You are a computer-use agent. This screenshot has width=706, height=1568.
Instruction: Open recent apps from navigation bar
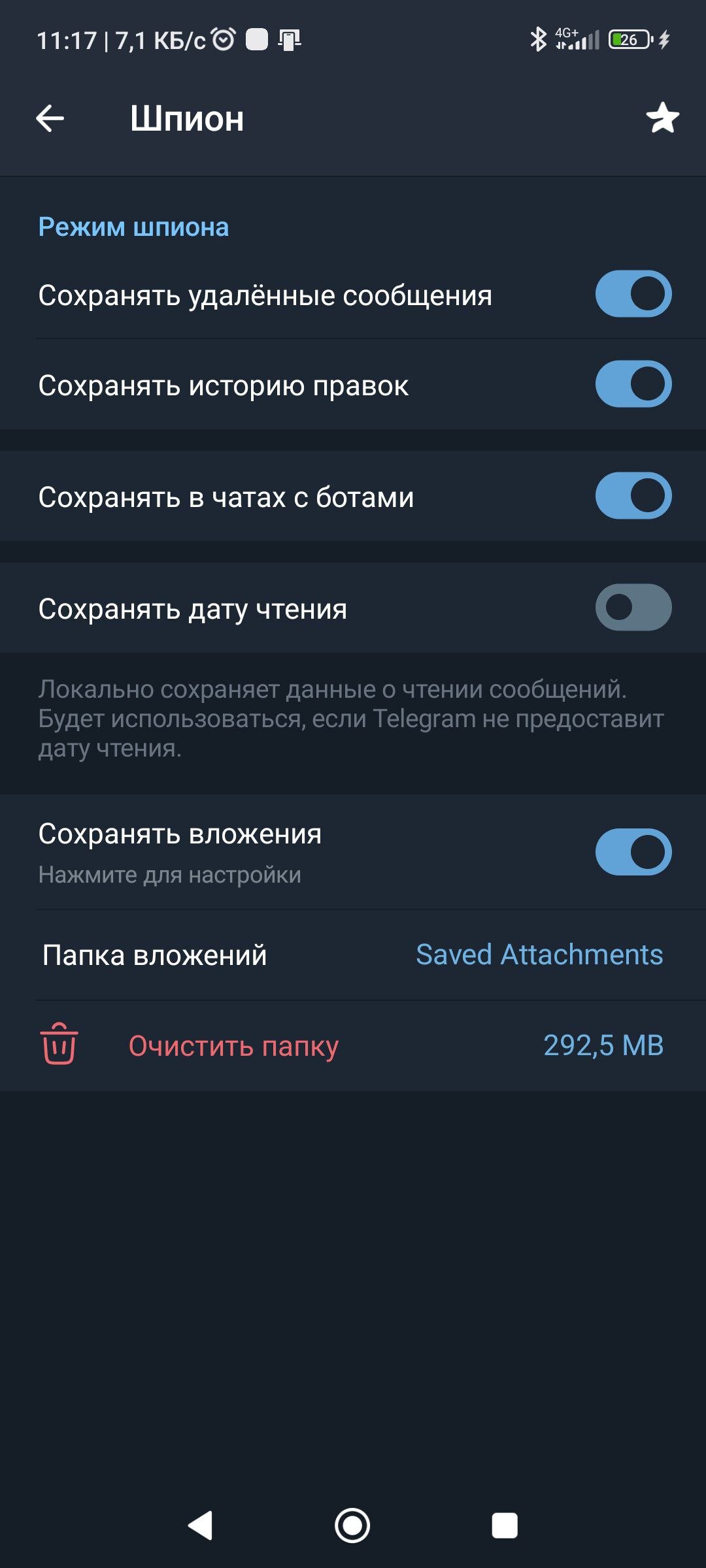pyautogui.click(x=504, y=1526)
